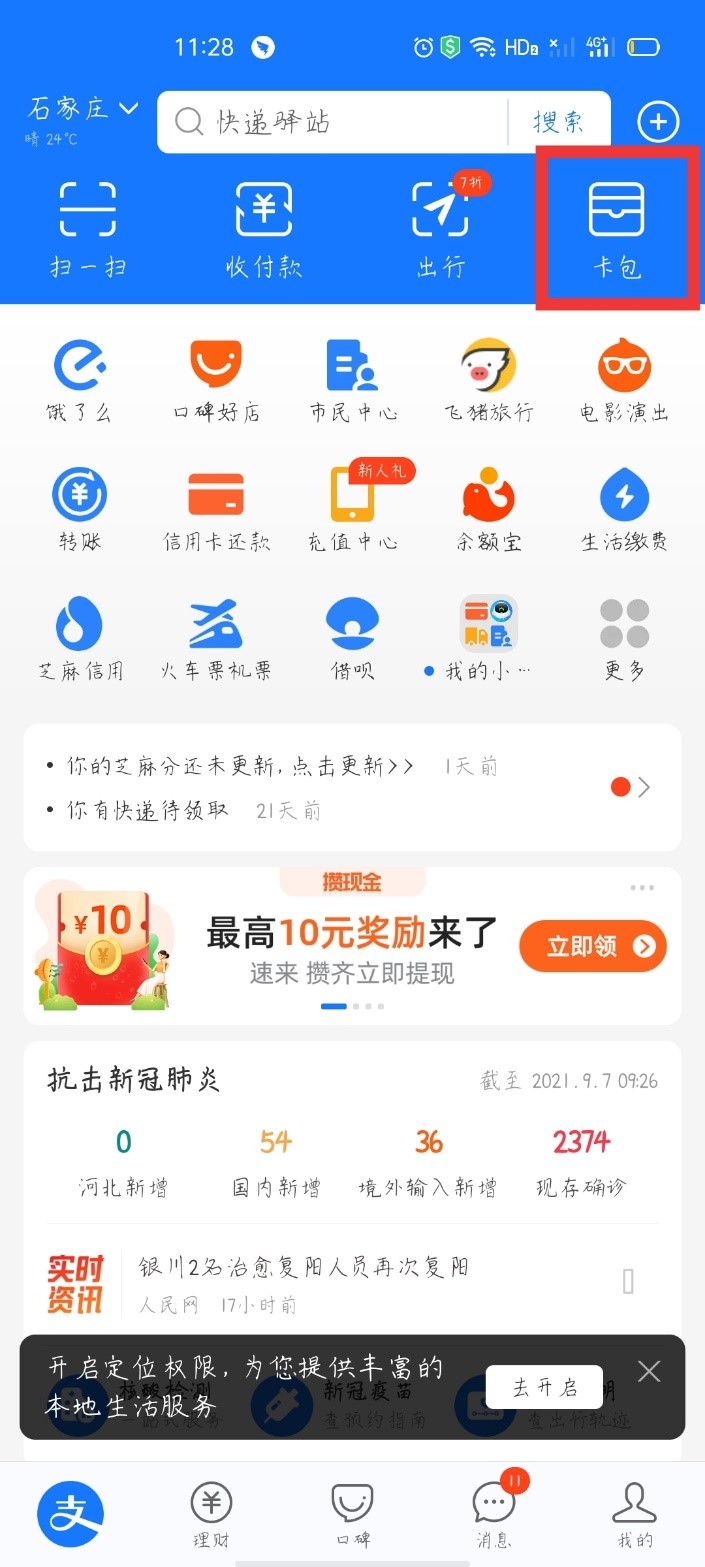Open 饿了么 food delivery

click(79, 380)
